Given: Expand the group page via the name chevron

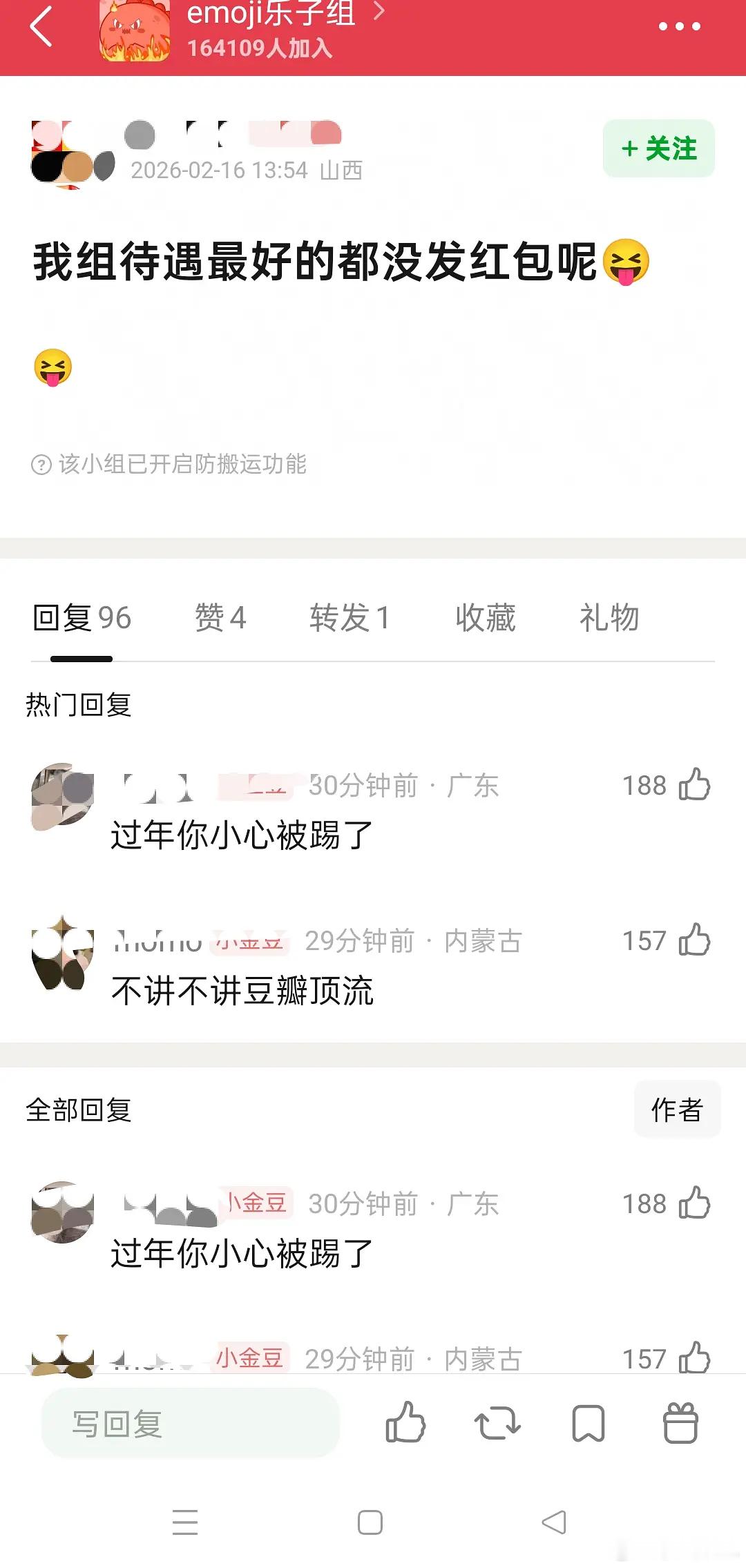Looking at the screenshot, I should pyautogui.click(x=378, y=15).
